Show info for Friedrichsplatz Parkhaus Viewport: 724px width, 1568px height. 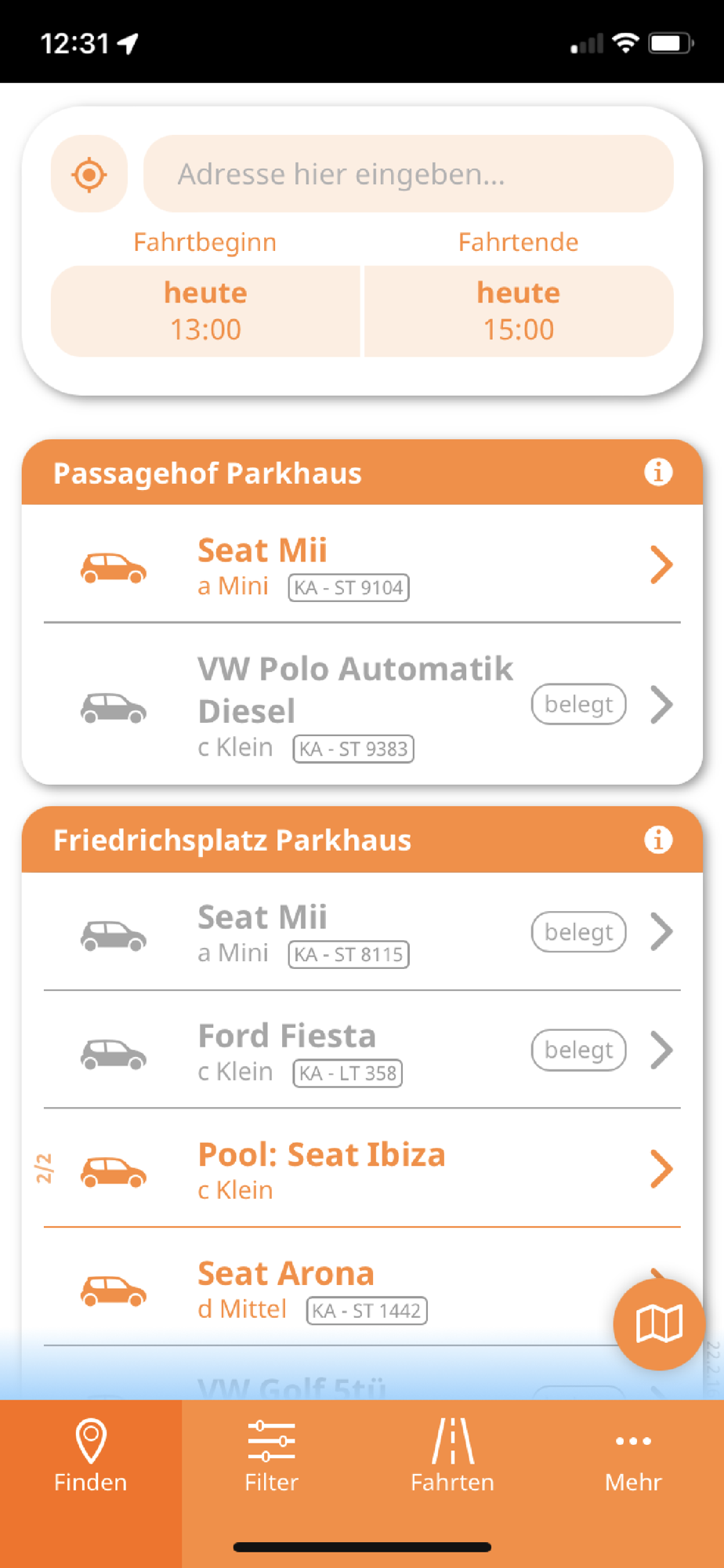[658, 840]
